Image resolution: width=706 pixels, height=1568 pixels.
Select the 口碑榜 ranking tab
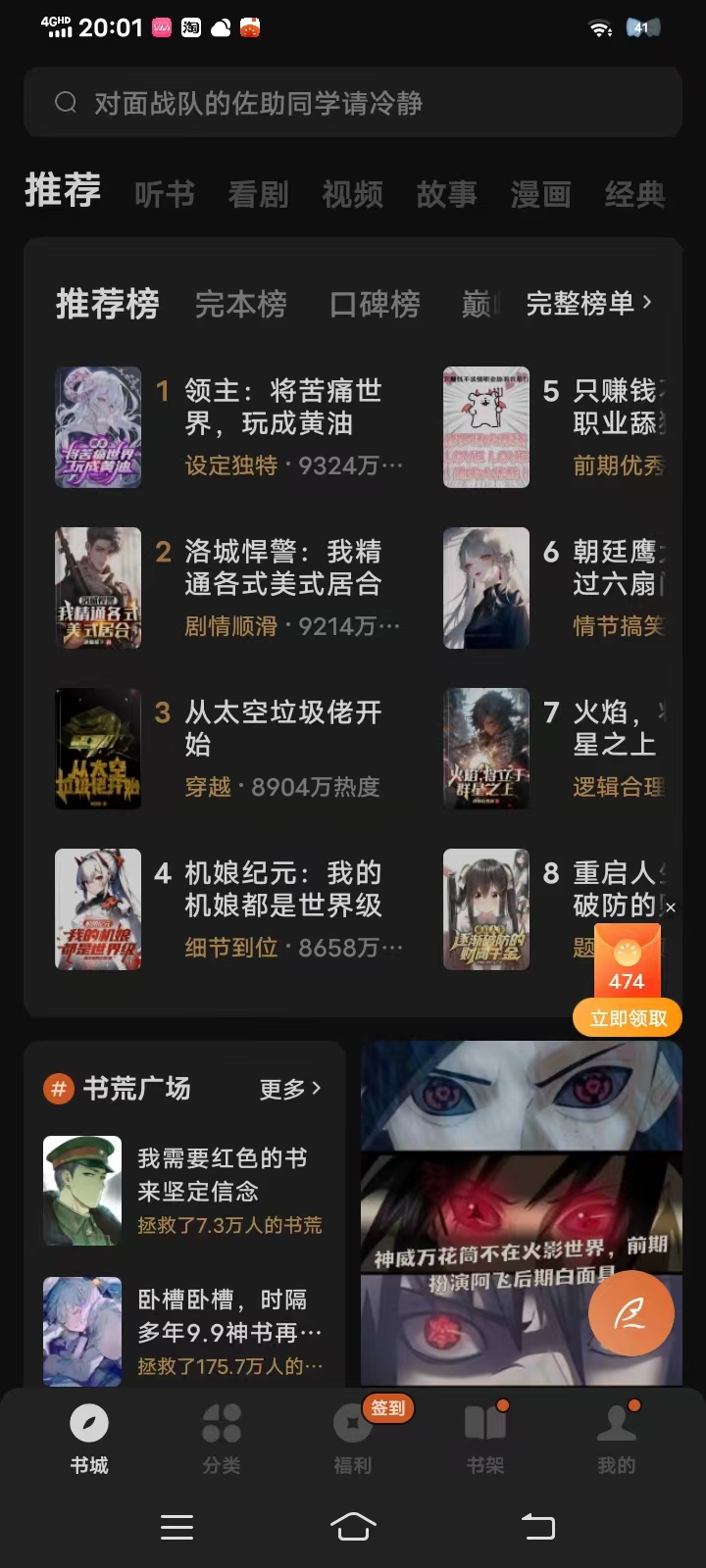[x=374, y=304]
